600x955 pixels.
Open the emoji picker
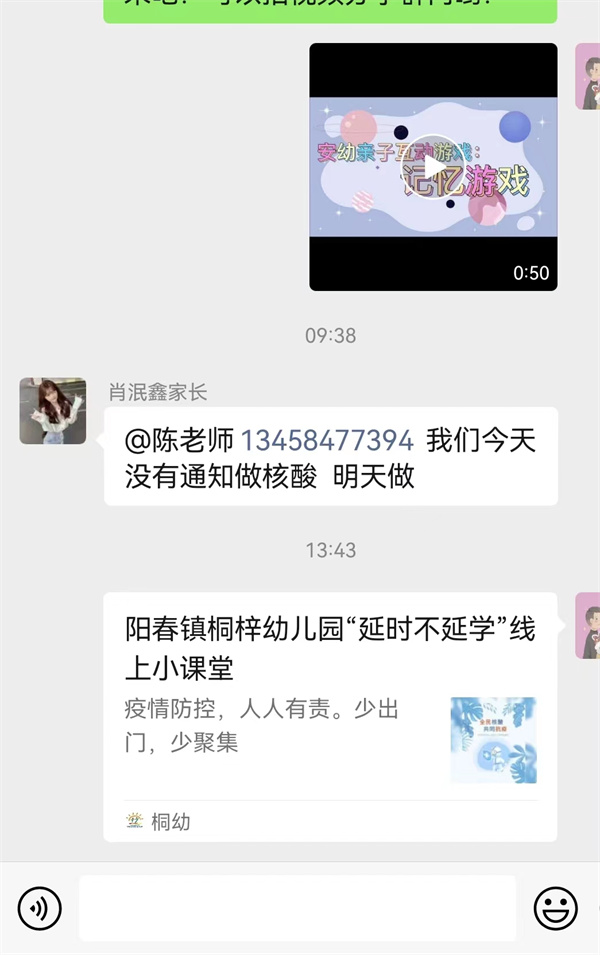555,908
